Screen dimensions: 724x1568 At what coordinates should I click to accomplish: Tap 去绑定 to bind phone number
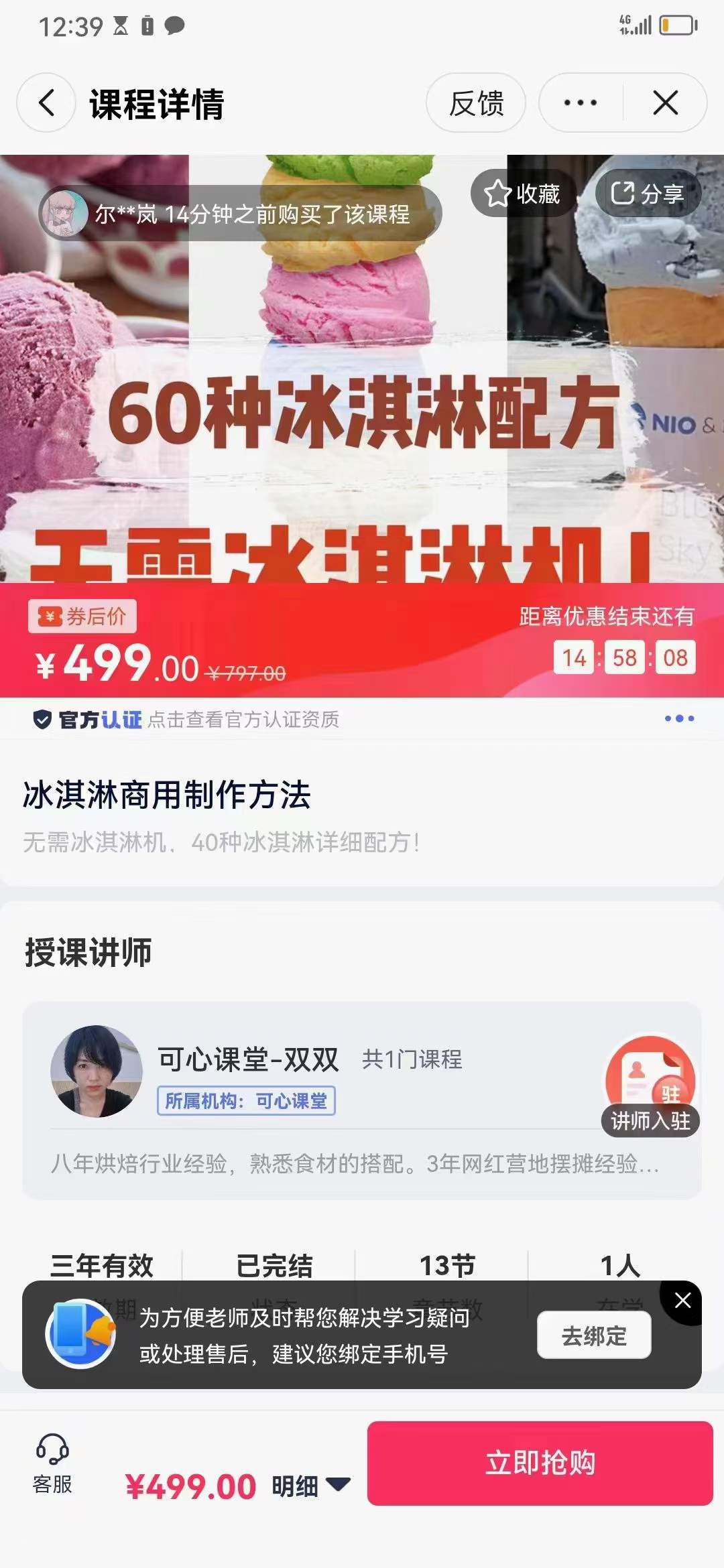[x=594, y=1335]
